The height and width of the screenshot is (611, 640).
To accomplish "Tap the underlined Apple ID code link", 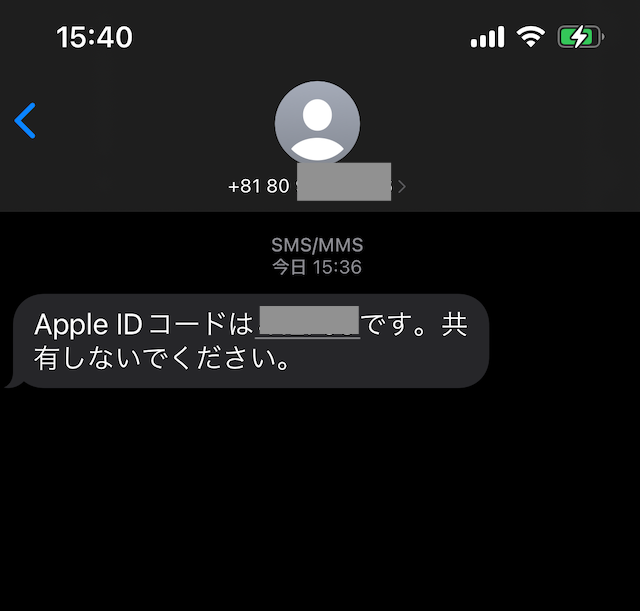I will click(x=308, y=323).
